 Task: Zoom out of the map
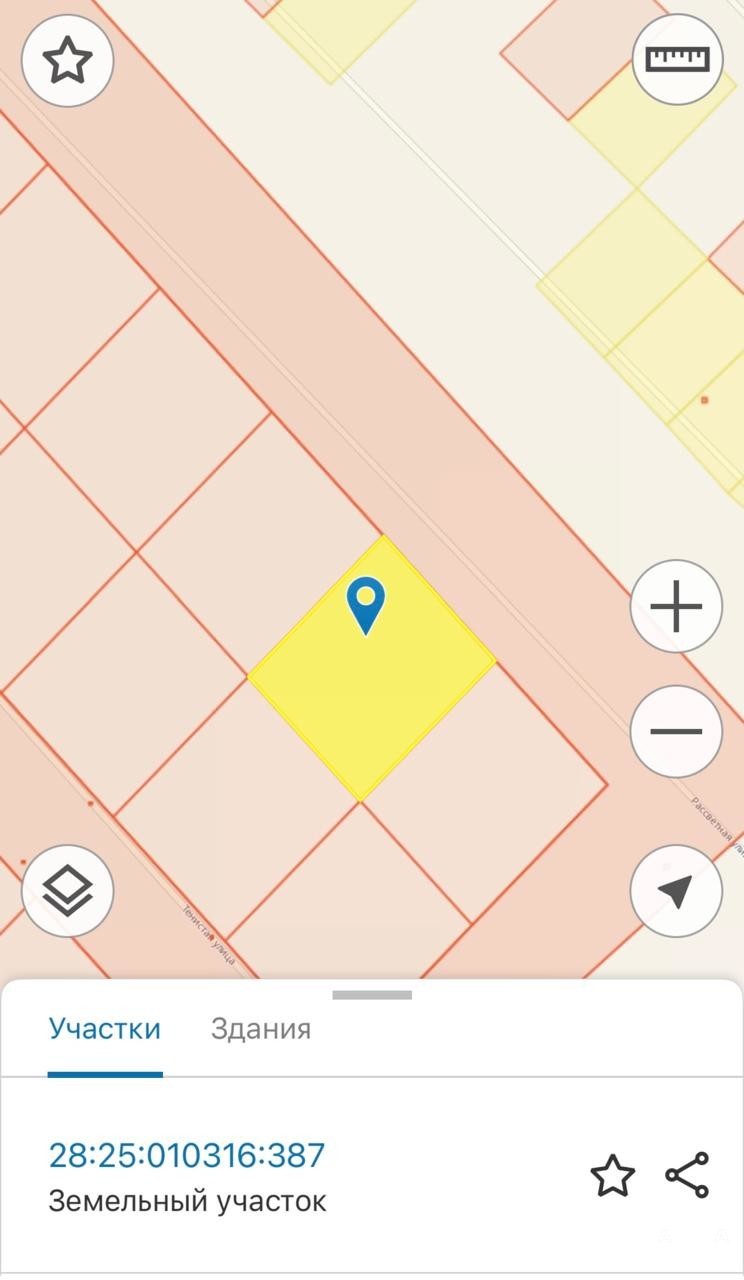[676, 731]
